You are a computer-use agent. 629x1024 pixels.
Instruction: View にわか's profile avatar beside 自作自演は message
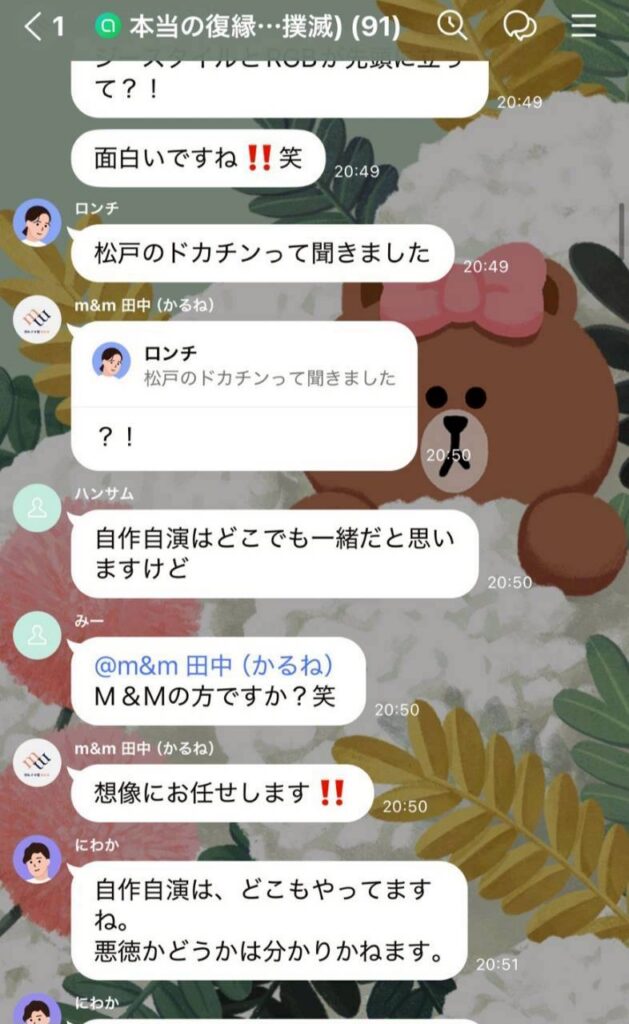click(37, 858)
